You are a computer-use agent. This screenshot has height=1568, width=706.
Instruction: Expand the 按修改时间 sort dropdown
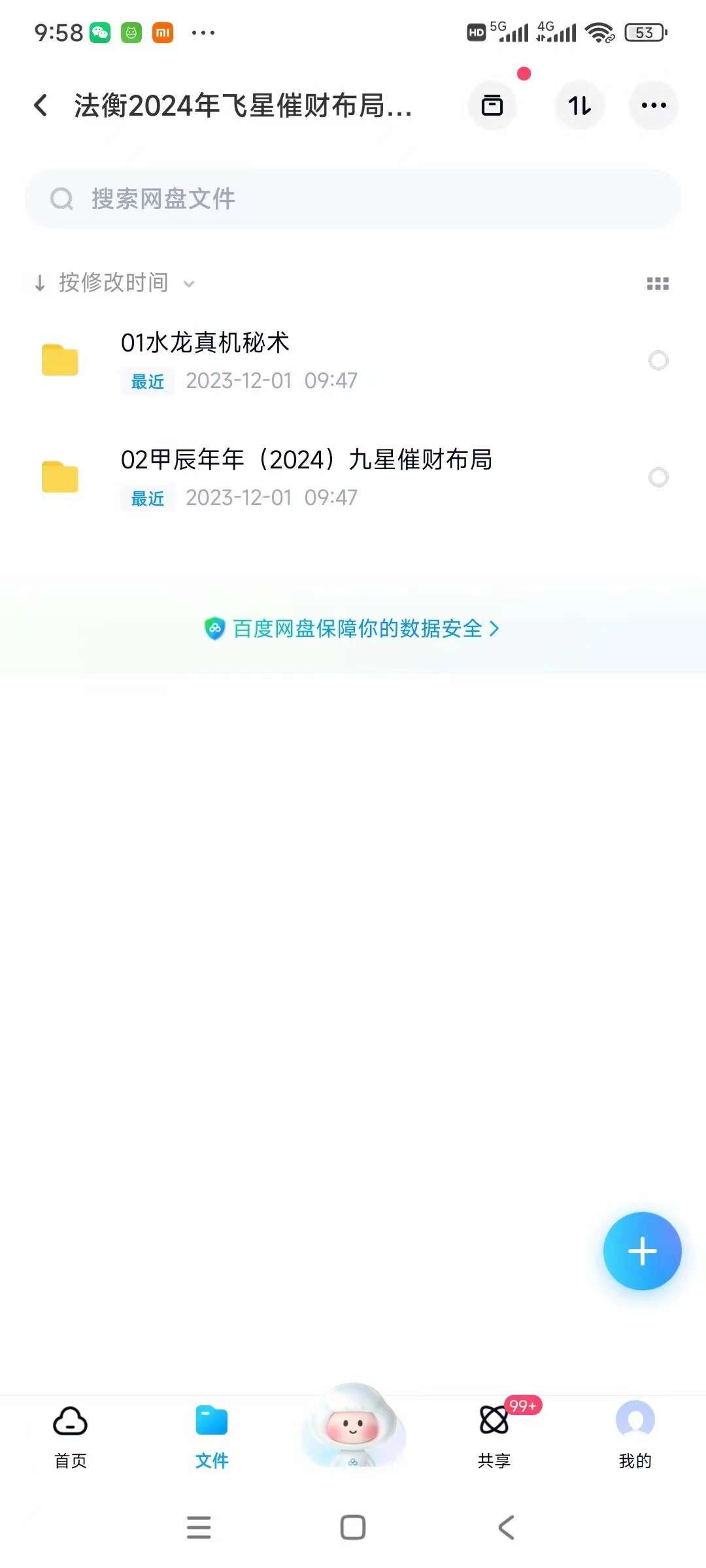(114, 283)
